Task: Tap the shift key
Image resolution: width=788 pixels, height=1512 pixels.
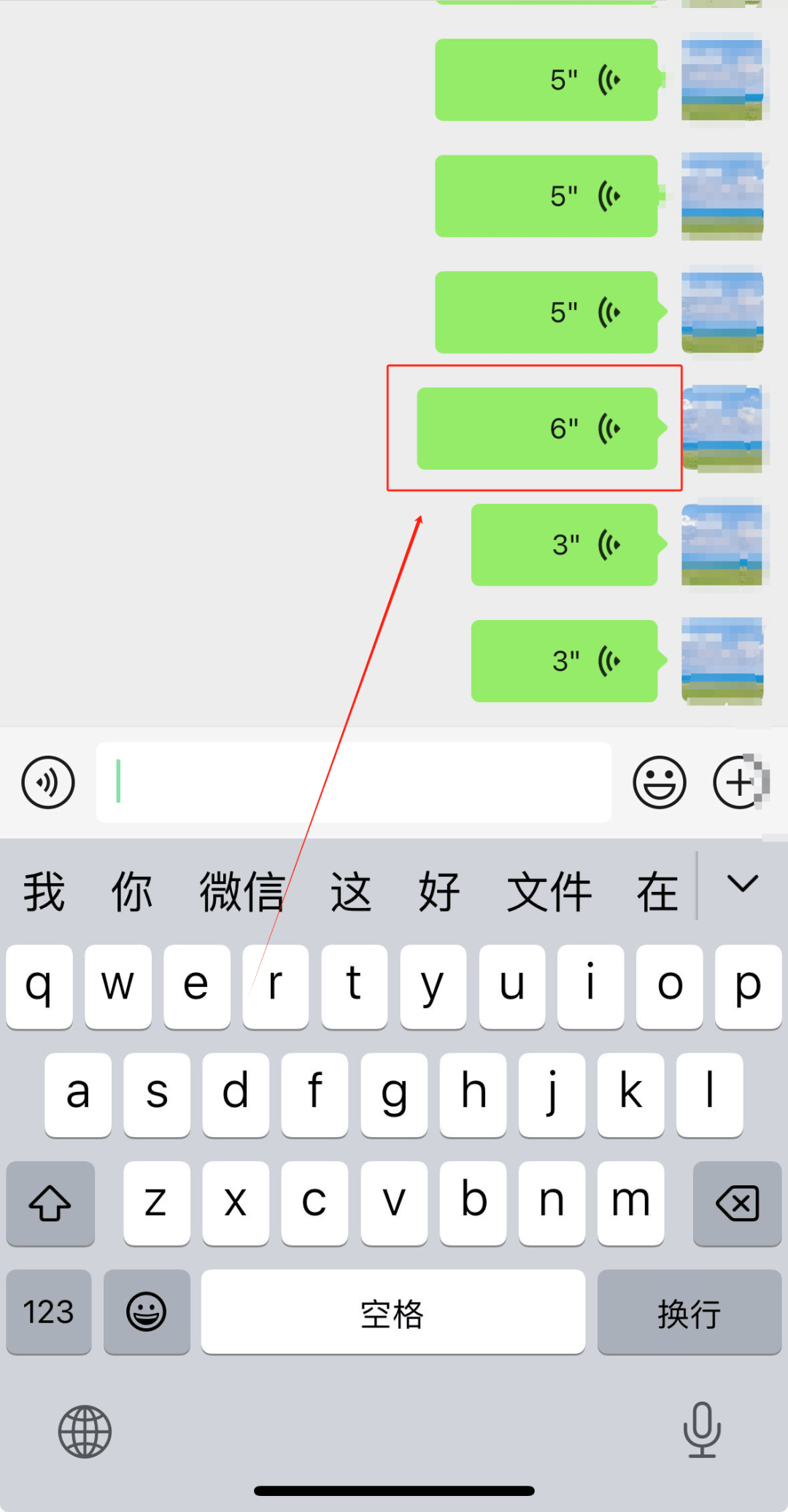Action: coord(50,1203)
